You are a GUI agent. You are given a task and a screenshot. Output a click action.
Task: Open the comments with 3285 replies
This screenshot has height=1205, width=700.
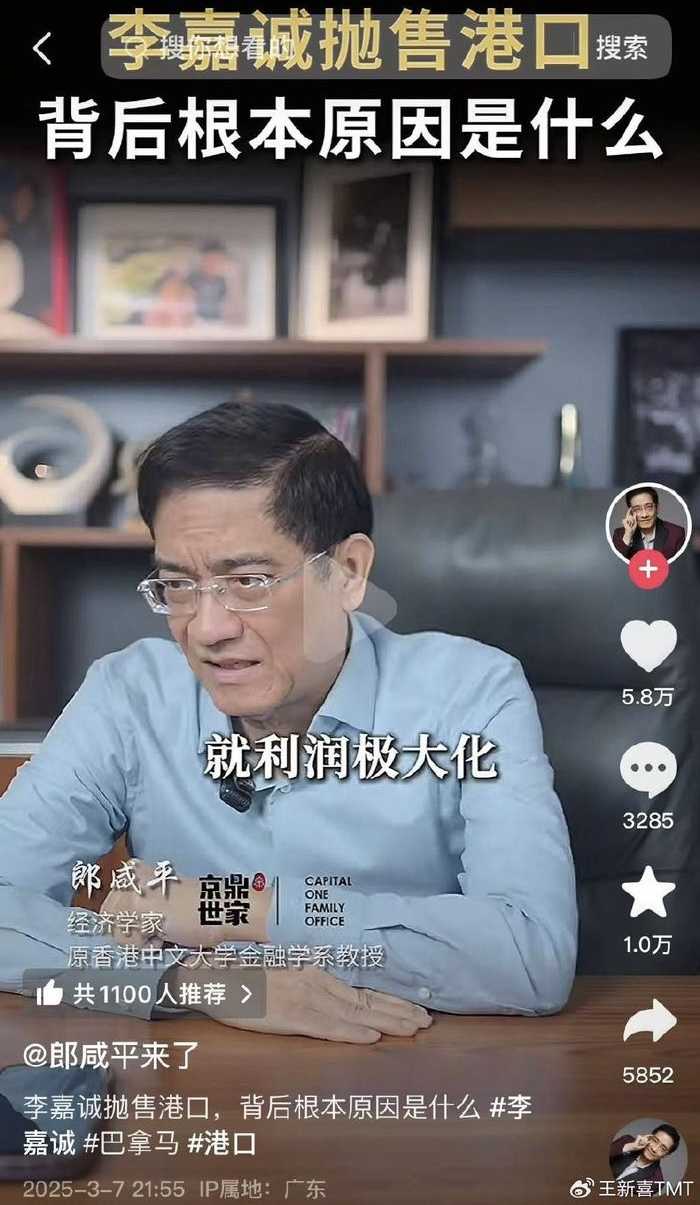point(648,770)
